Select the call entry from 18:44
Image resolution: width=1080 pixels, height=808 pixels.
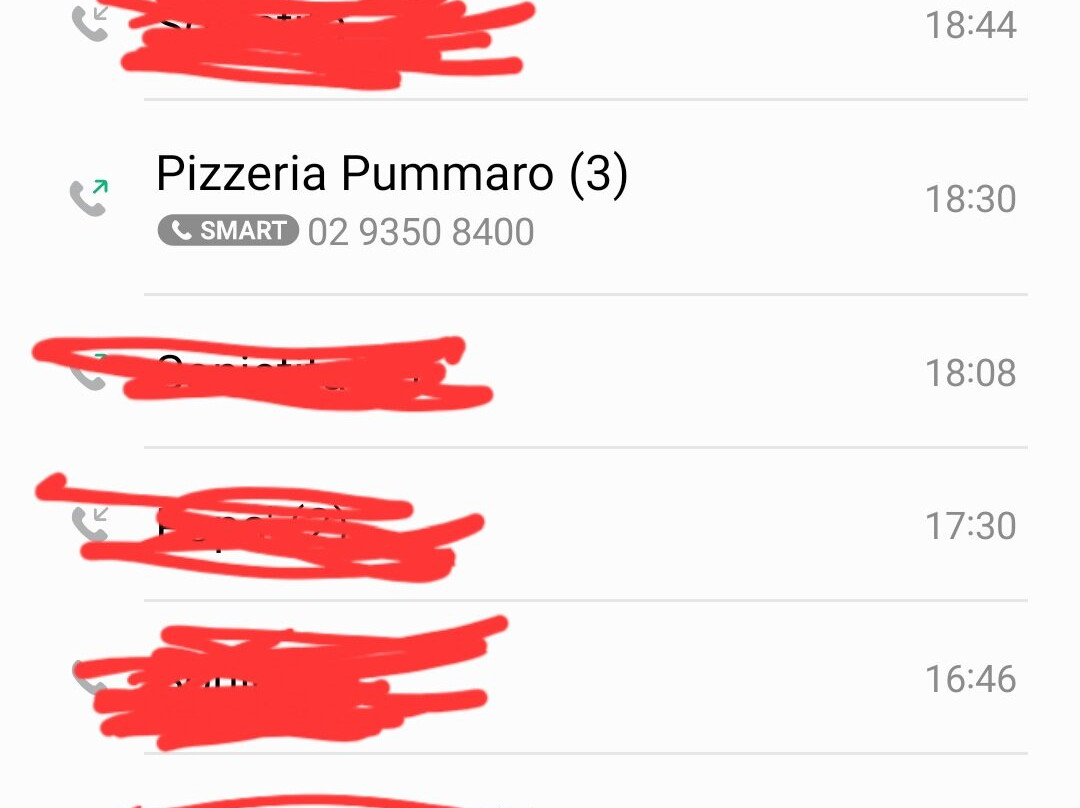click(x=540, y=30)
